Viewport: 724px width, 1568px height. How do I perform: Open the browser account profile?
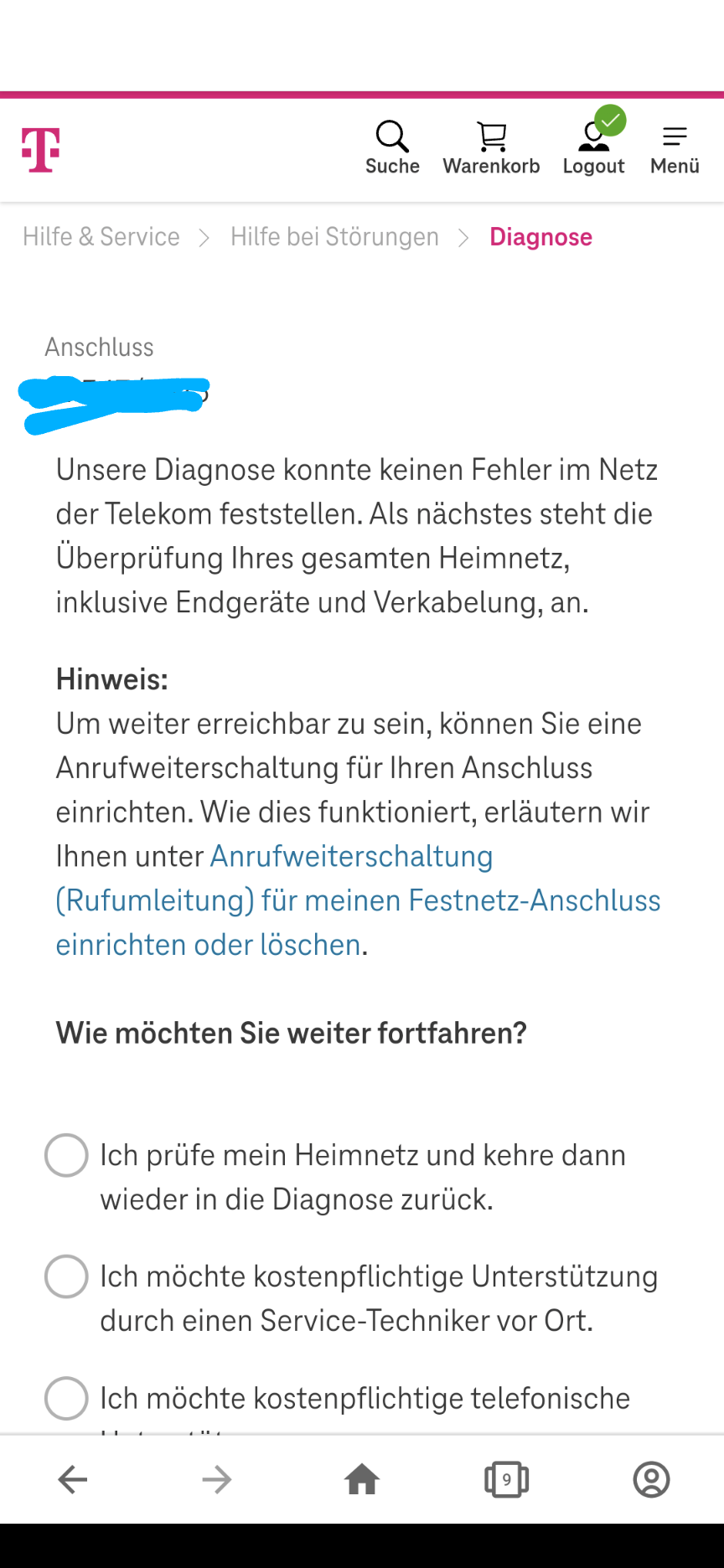point(651,1479)
